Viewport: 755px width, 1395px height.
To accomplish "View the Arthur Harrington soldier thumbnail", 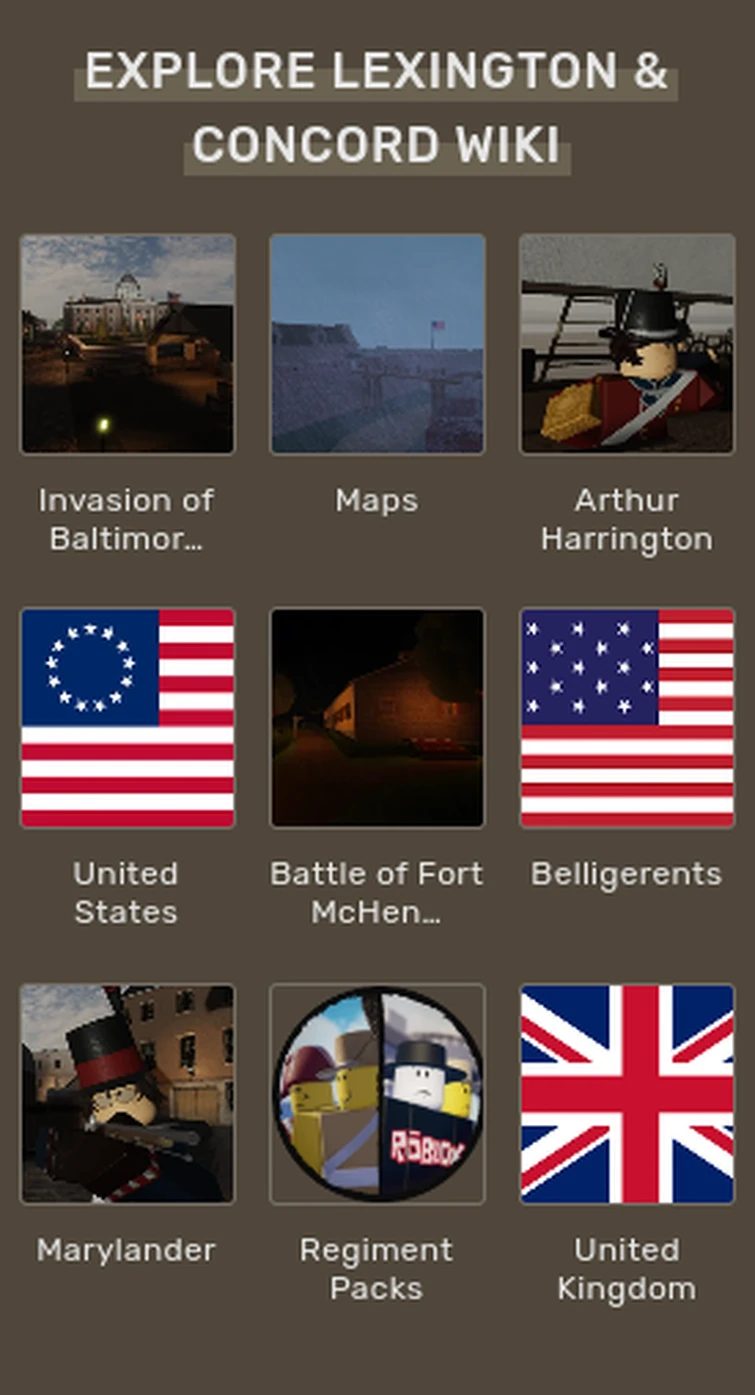I will click(x=626, y=344).
